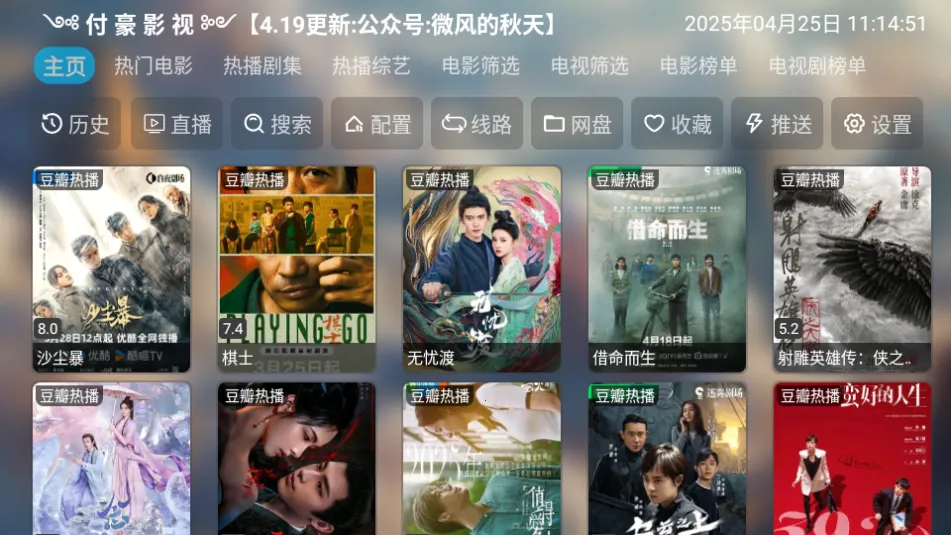
Task: Choose a 线路 source
Action: pos(477,124)
